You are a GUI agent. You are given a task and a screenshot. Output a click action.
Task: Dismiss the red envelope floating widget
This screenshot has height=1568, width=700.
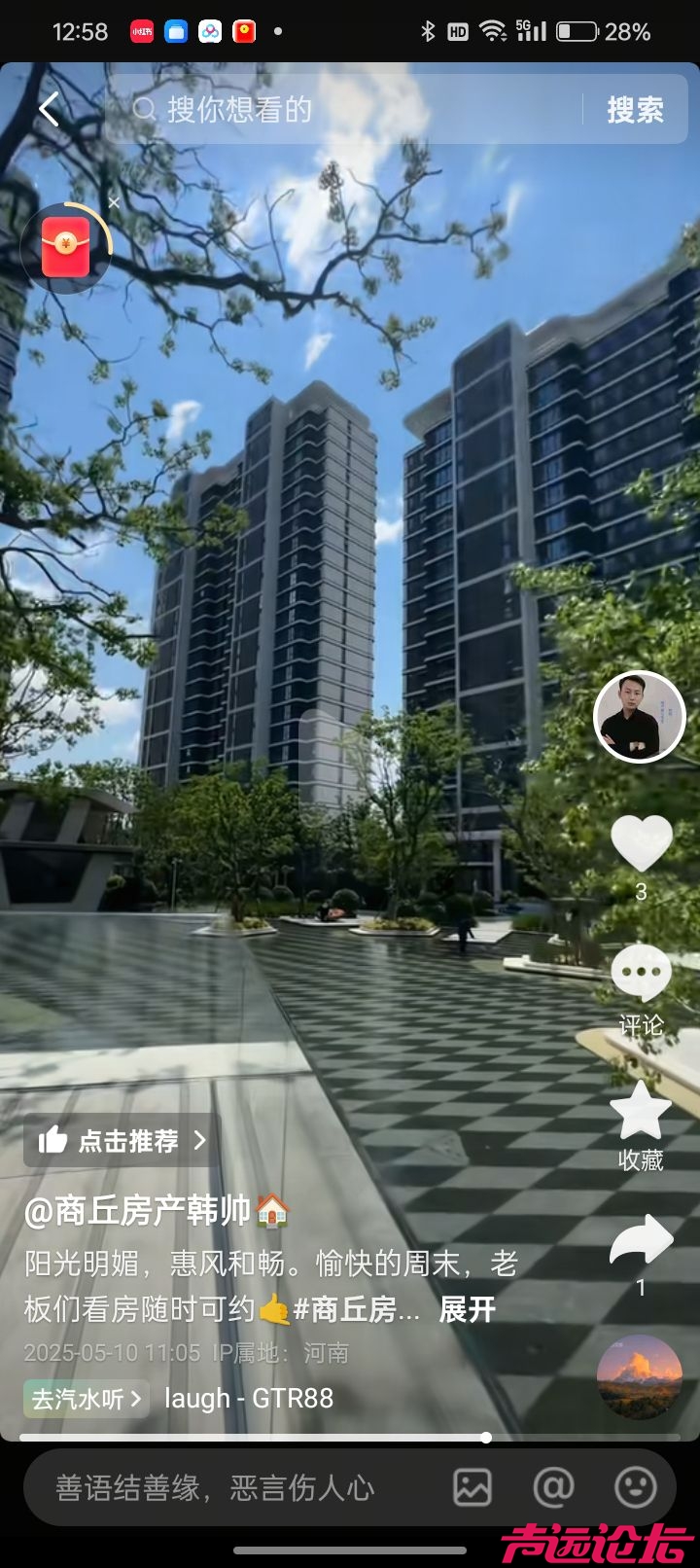tap(115, 202)
